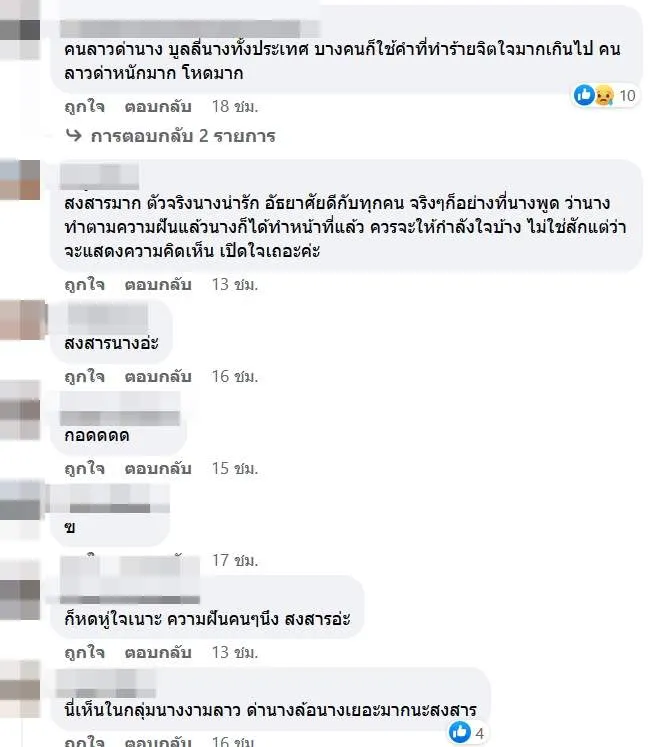Reply to the comment starting 'สงสารมาก ตัวจริงนาง'
655x747 pixels.
[x=160, y=285]
